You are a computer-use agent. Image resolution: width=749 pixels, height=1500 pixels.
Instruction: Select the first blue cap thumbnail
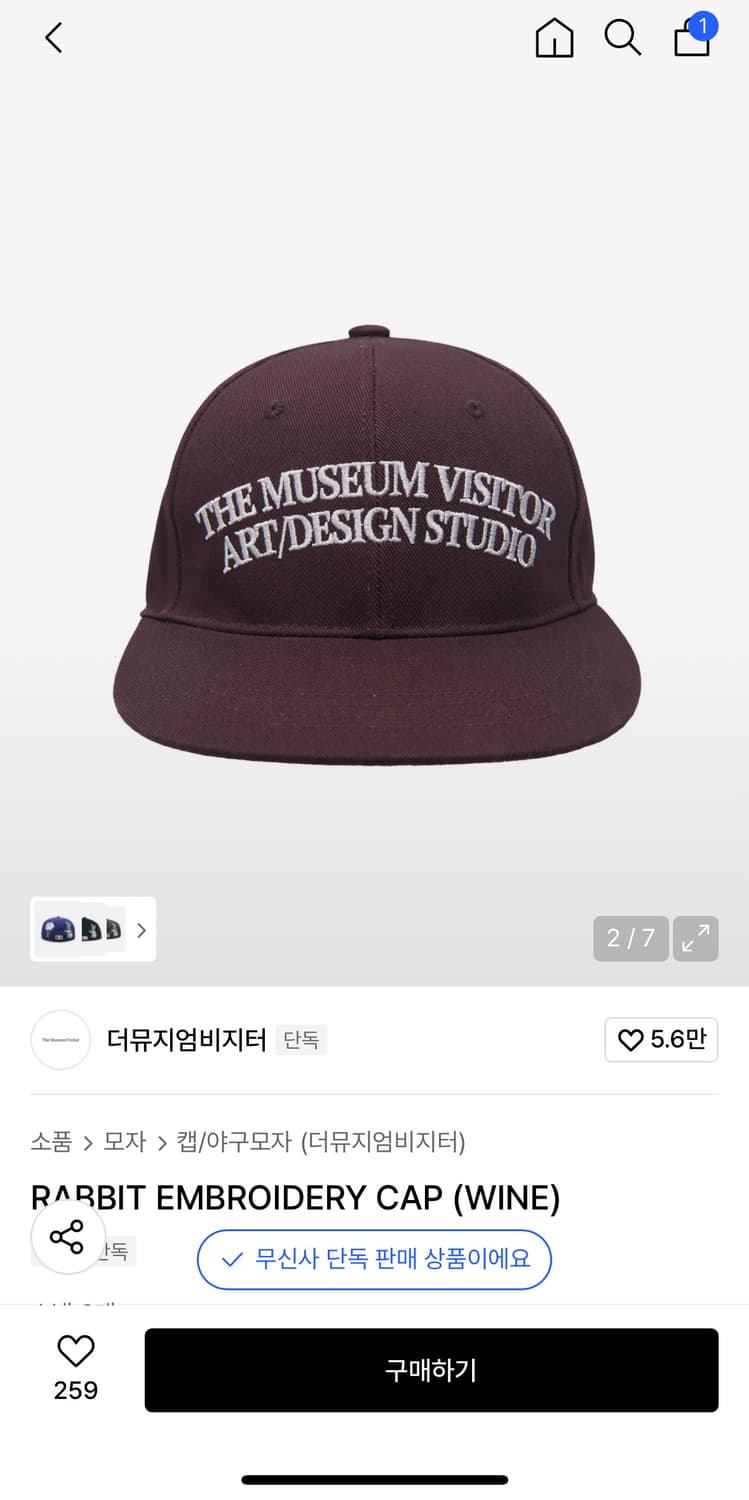click(58, 930)
